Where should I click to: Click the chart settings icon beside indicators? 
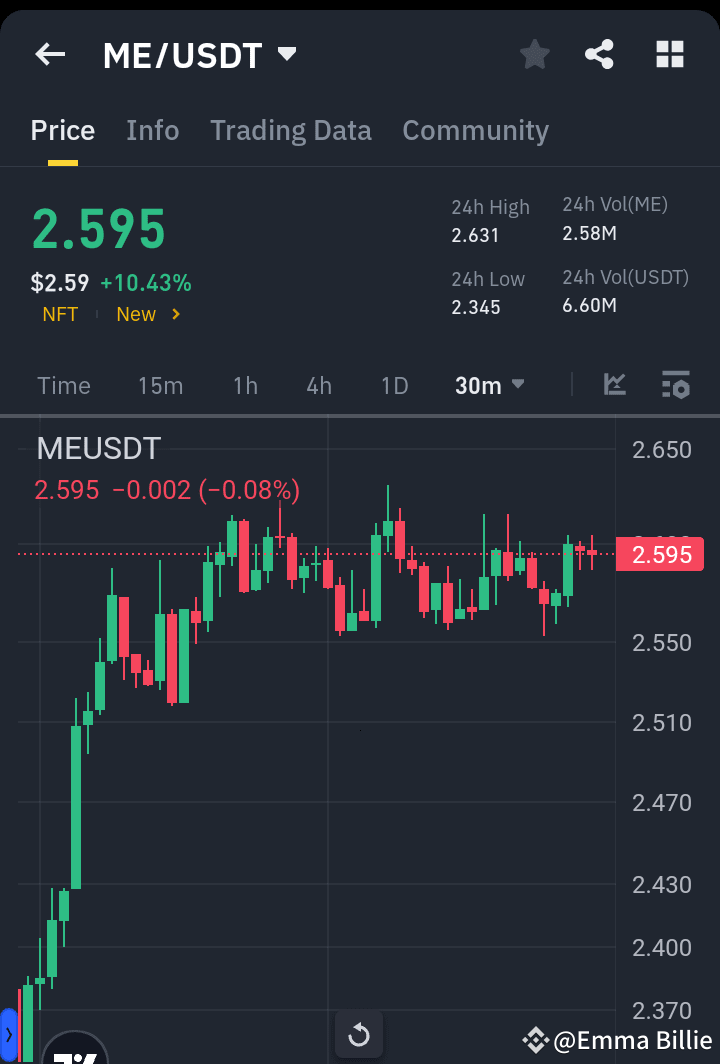tap(675, 384)
